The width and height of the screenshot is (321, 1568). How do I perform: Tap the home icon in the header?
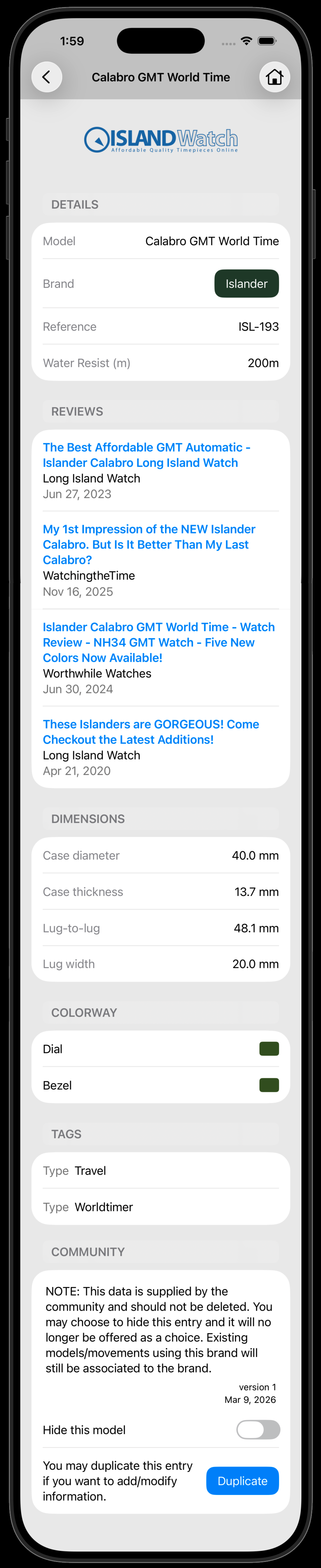coord(274,77)
